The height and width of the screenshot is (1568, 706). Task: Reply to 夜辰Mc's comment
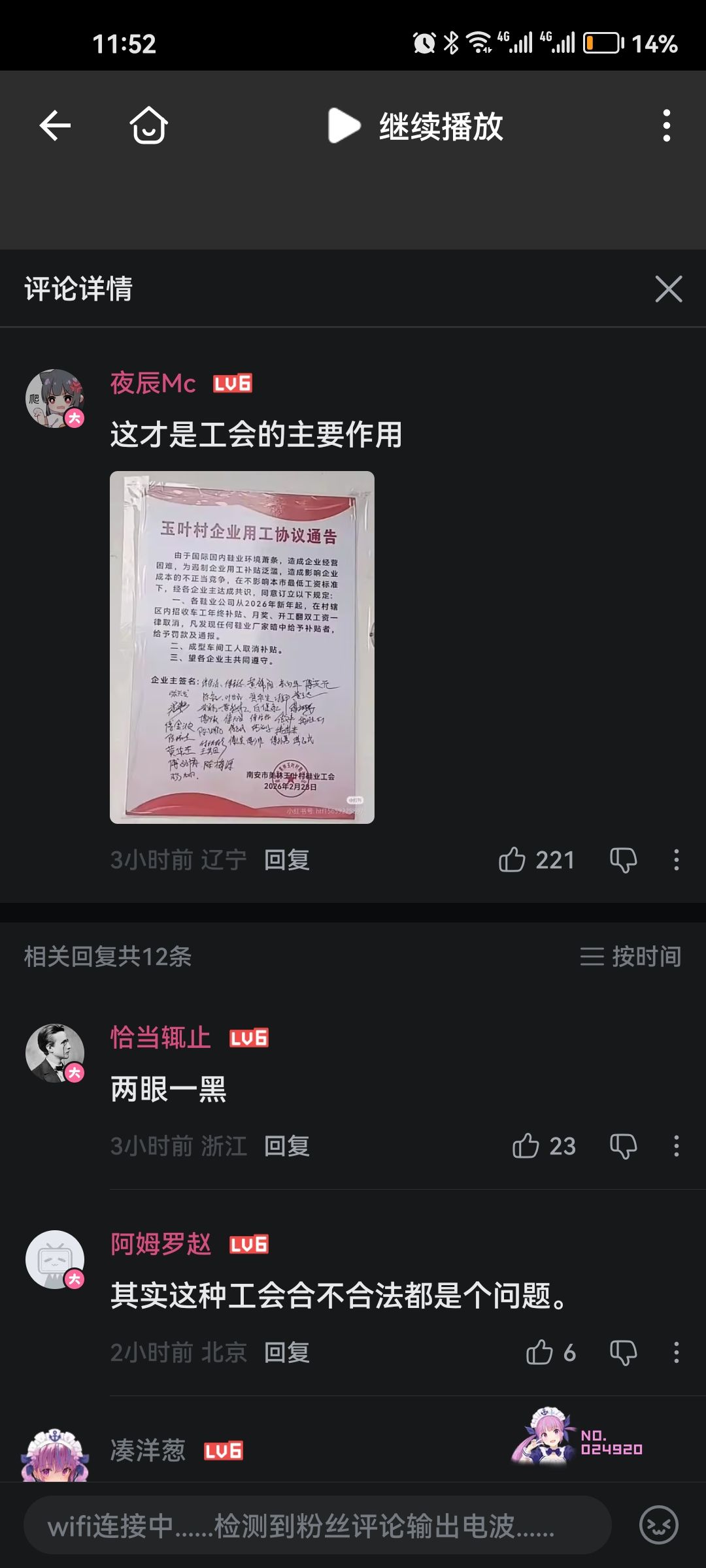286,860
